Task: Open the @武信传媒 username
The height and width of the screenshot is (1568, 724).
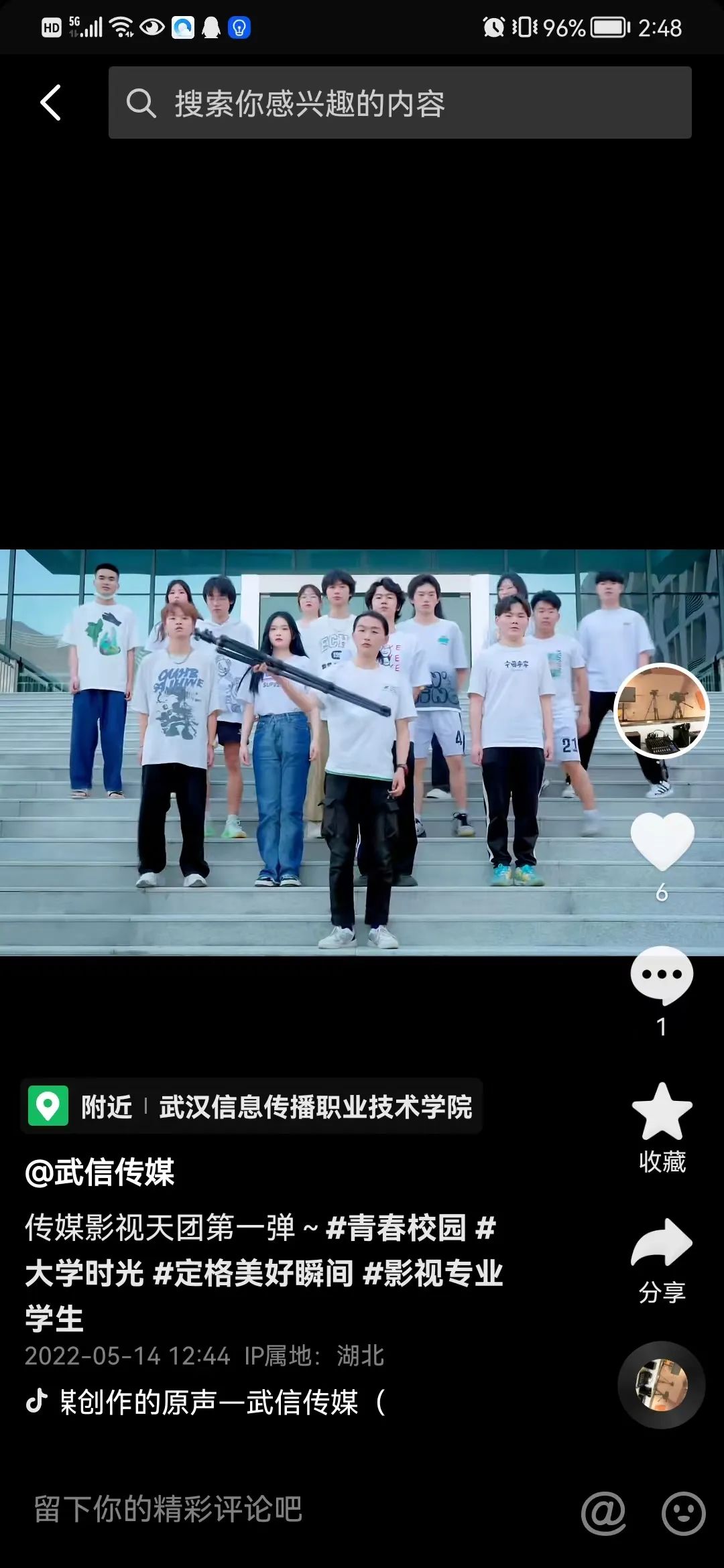Action: (x=100, y=1172)
